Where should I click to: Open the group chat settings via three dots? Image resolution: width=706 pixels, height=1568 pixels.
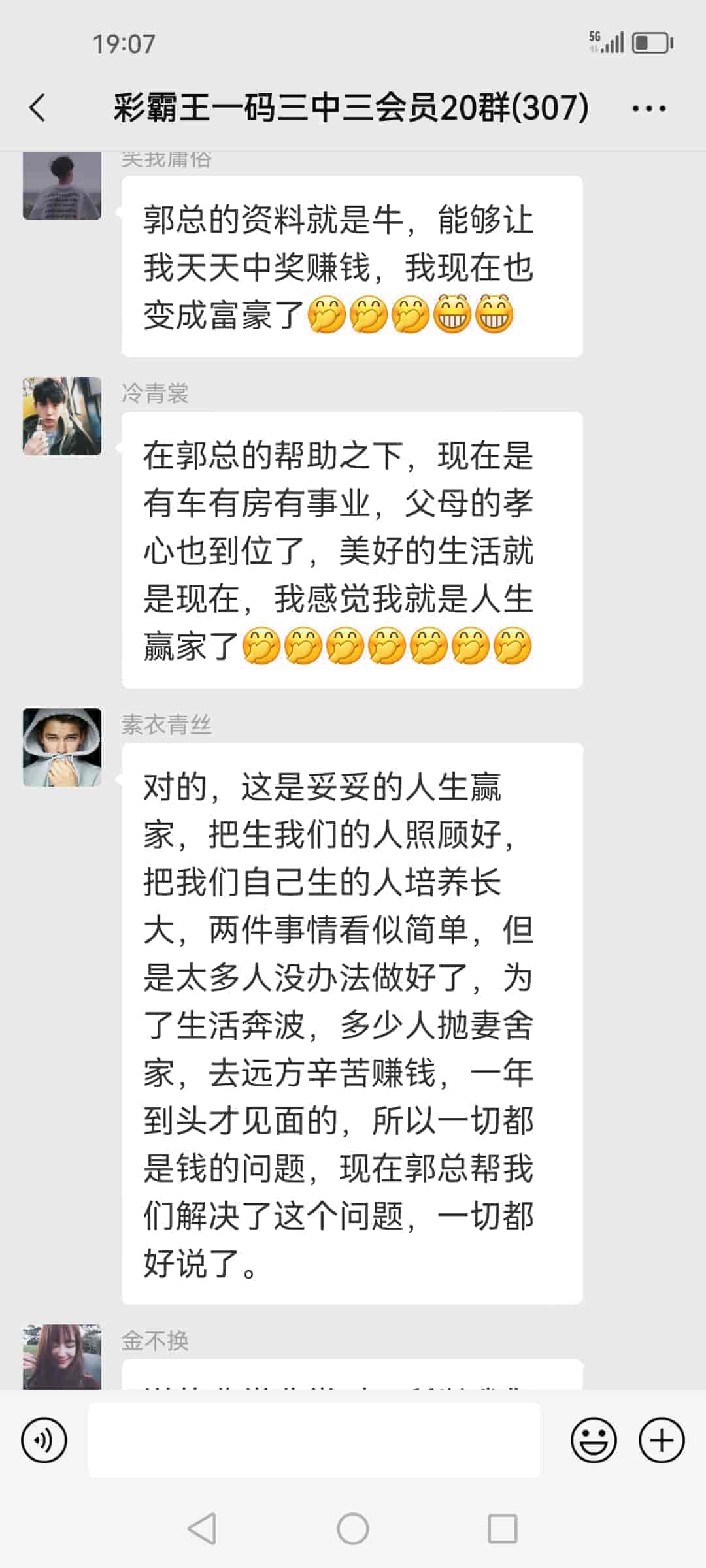[x=647, y=108]
